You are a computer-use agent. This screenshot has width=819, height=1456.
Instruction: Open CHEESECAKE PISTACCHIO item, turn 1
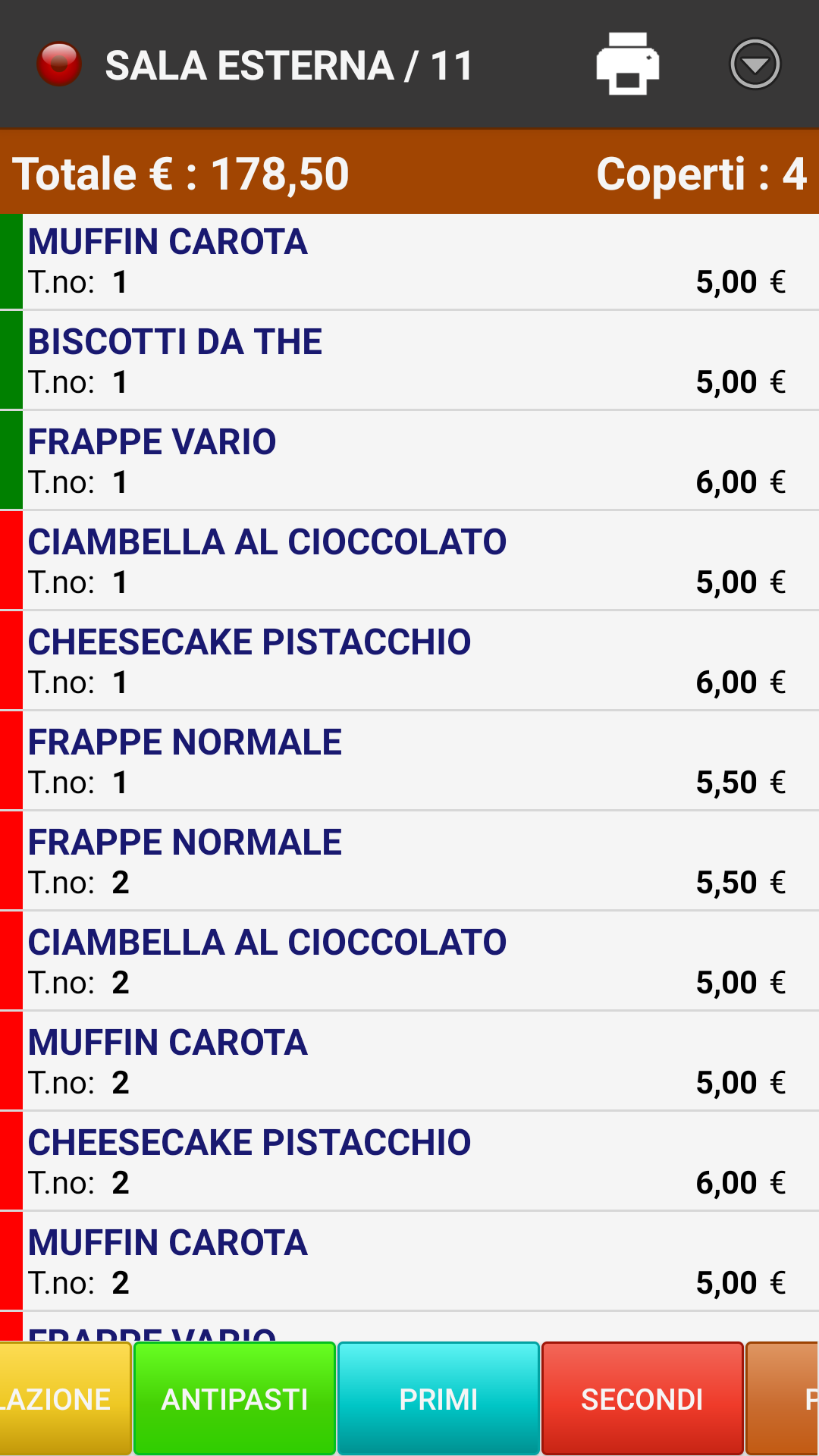coord(409,661)
